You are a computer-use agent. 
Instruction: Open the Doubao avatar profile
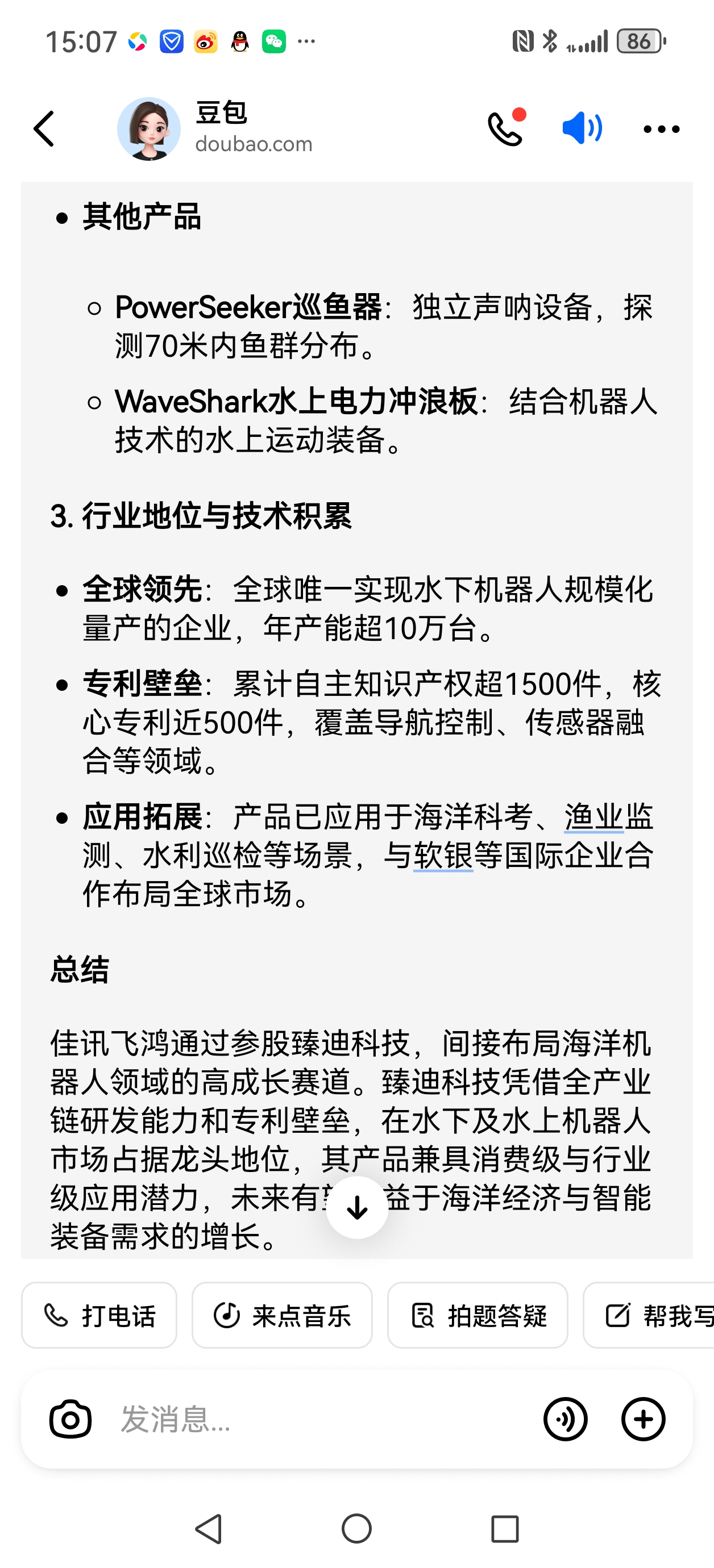click(x=148, y=129)
